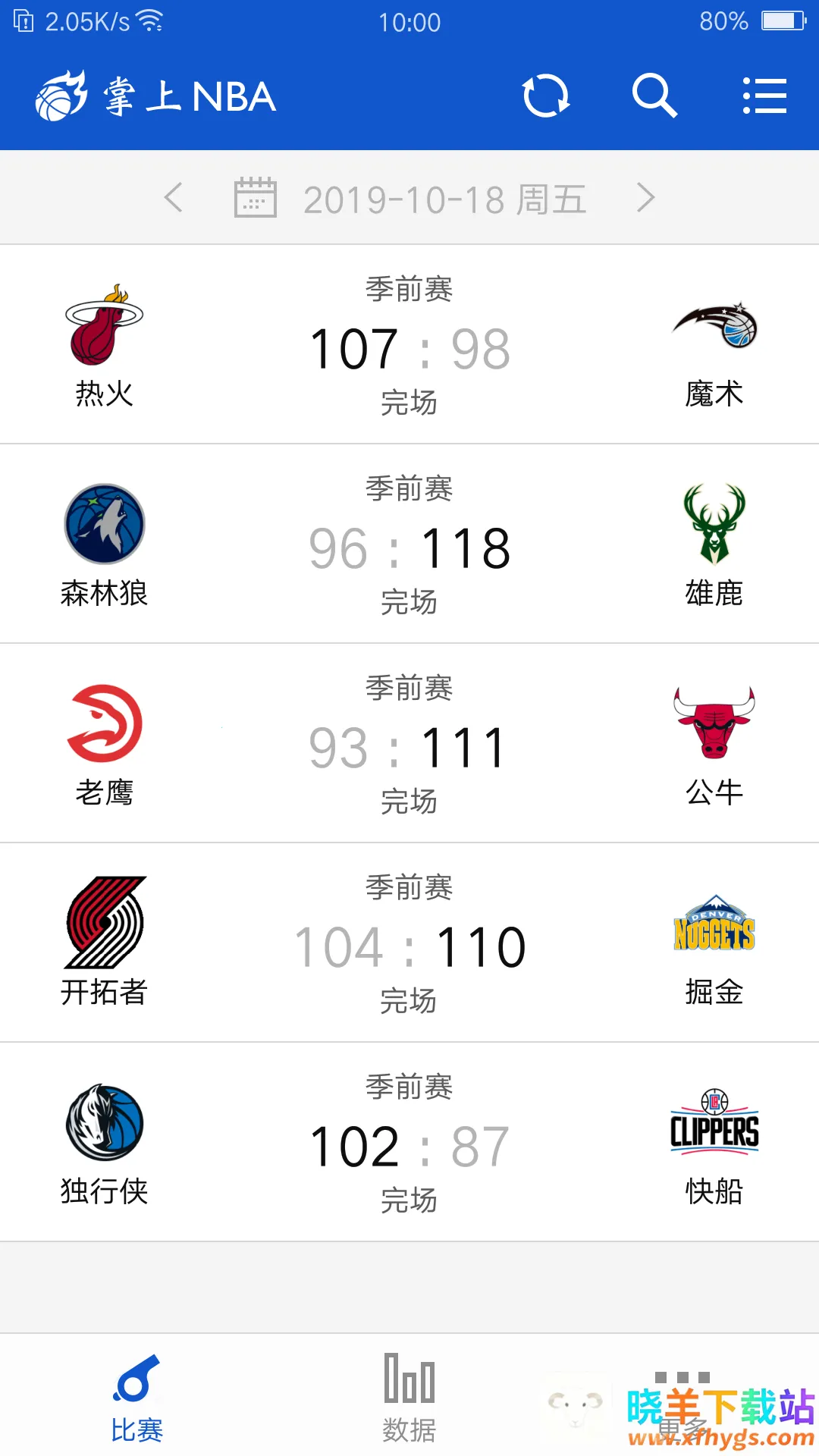Image resolution: width=819 pixels, height=1456 pixels.
Task: Open the 森林狼 vs 雄鹿 game
Action: point(409,544)
